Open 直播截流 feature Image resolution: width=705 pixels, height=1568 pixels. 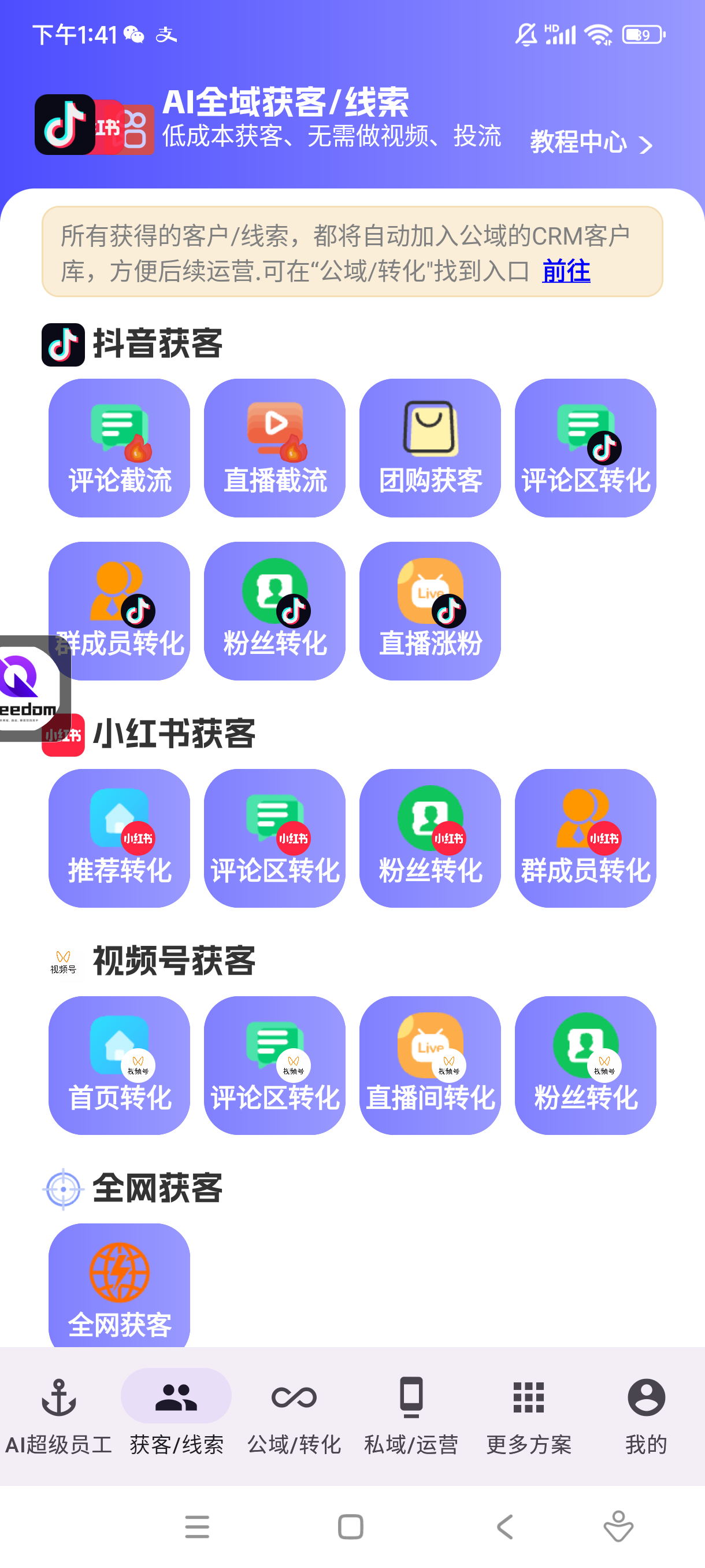click(x=274, y=448)
